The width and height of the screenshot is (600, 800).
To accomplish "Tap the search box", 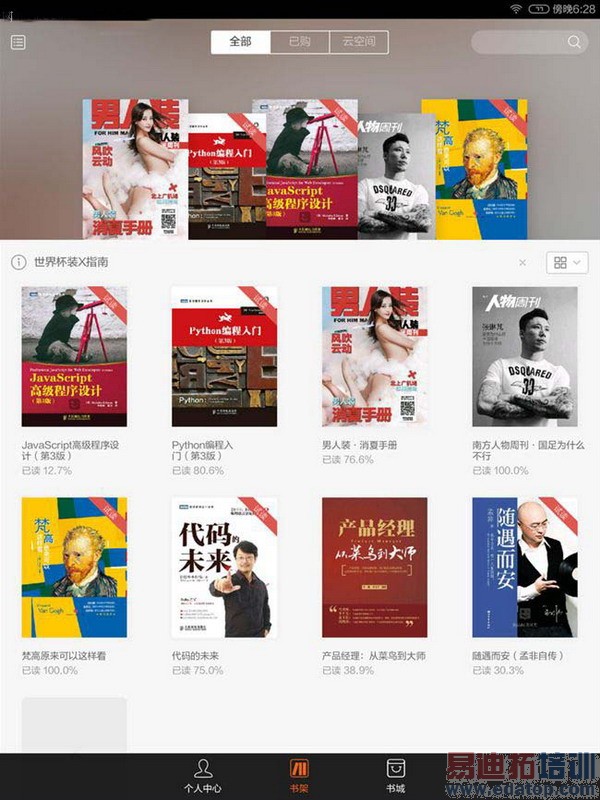I will click(x=528, y=42).
